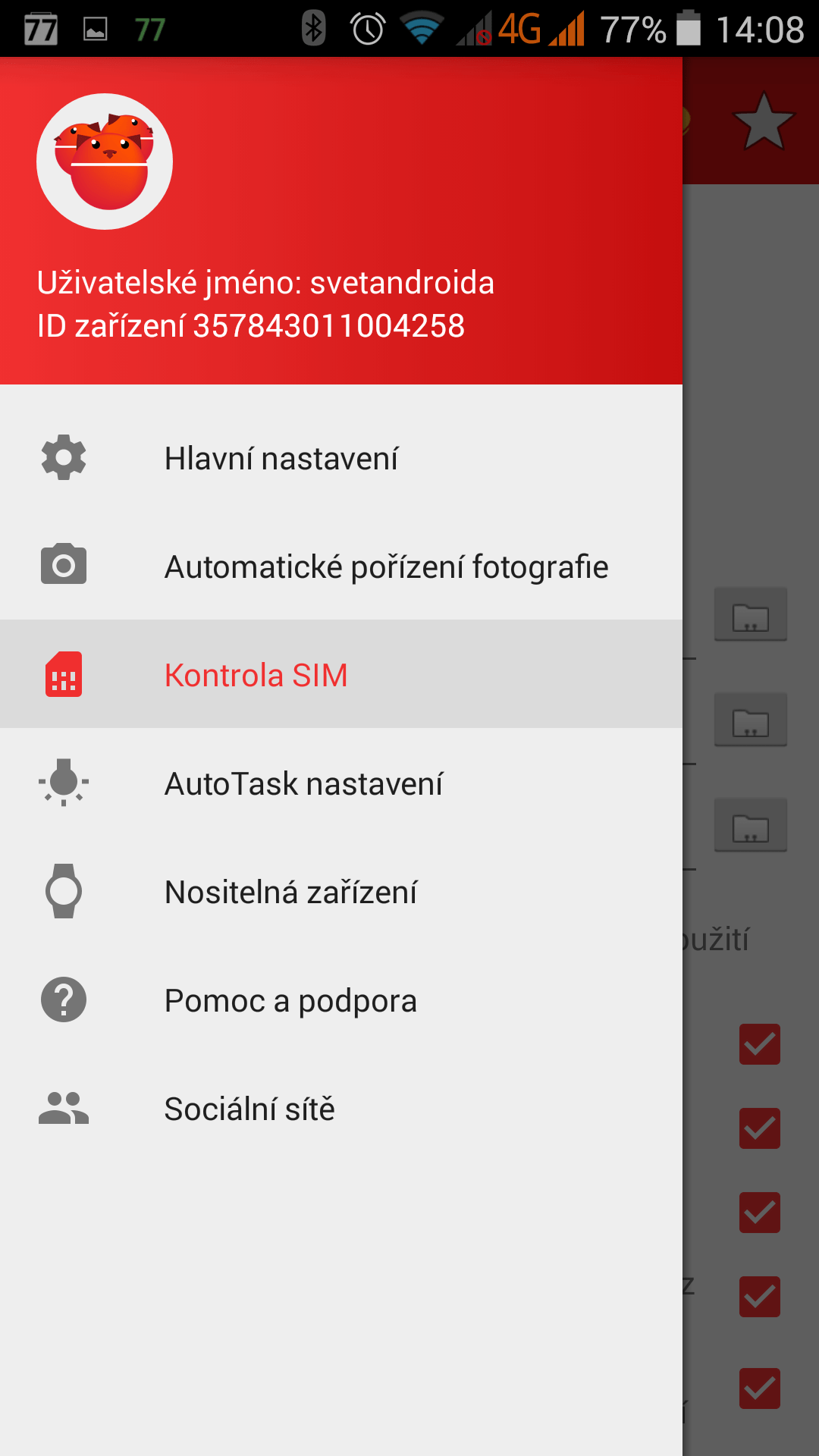The image size is (819, 1456).
Task: Go to AutoTask nastavení
Action: point(341,783)
